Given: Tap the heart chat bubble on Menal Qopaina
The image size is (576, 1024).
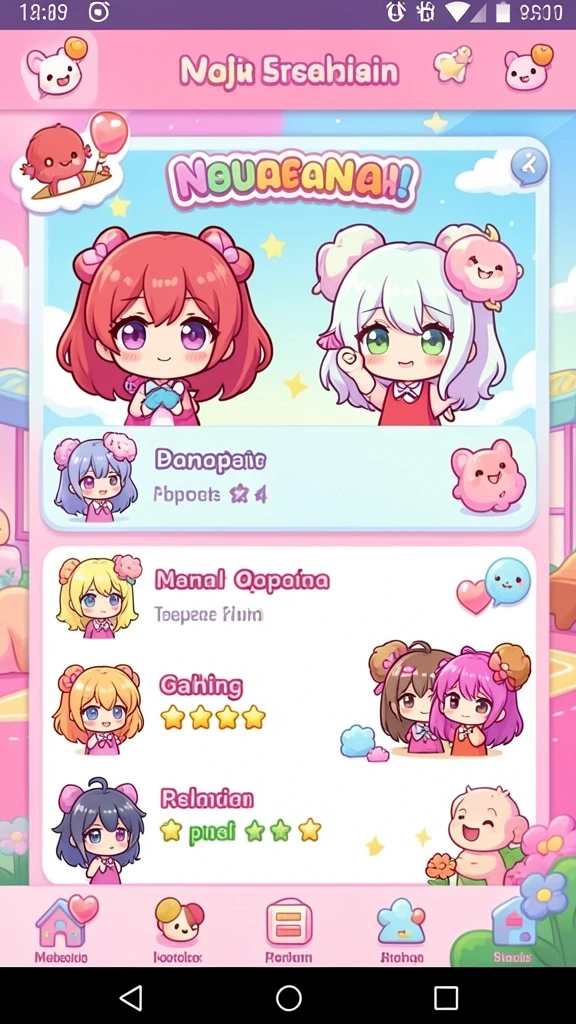Looking at the screenshot, I should (x=494, y=586).
